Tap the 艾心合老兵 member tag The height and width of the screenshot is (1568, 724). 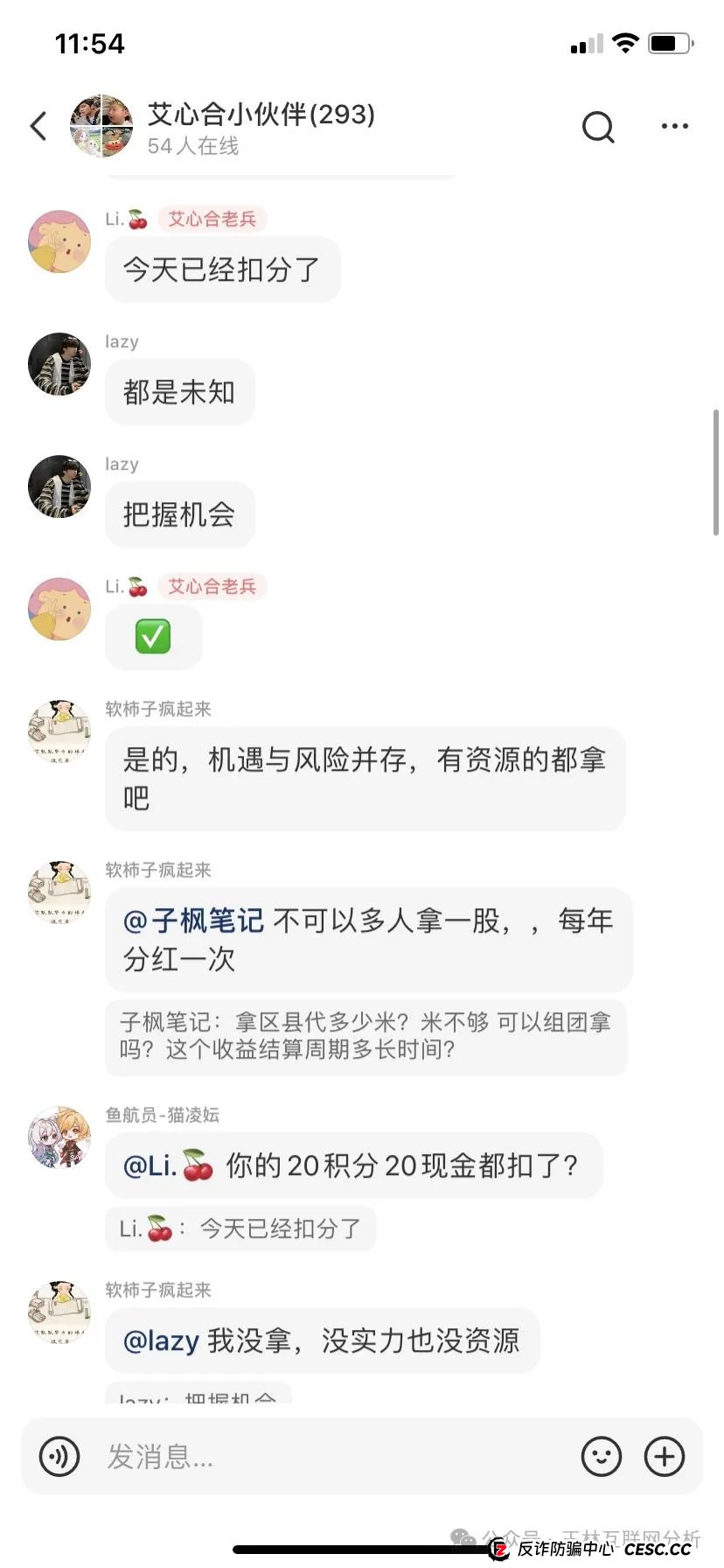tap(212, 220)
